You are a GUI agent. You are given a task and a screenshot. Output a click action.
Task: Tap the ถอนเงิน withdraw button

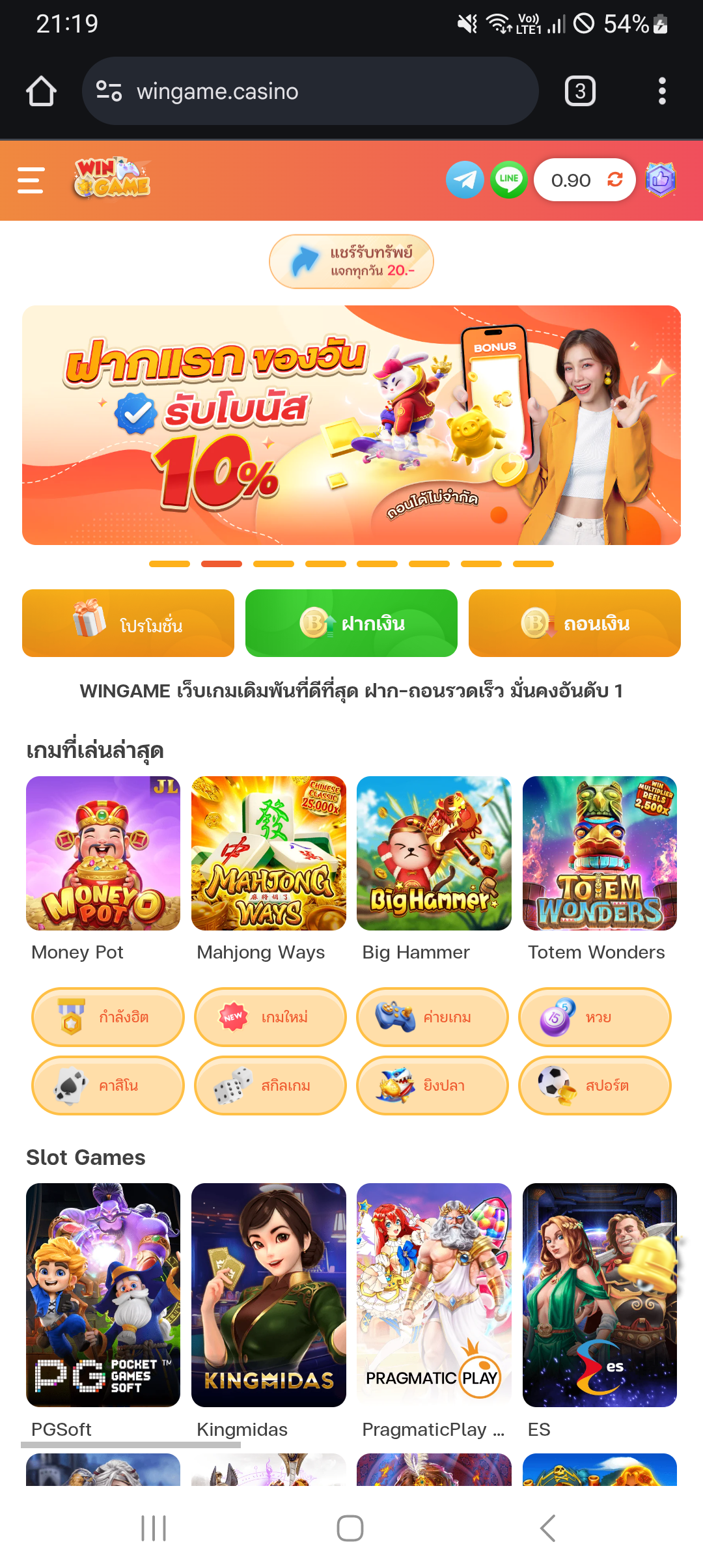575,623
